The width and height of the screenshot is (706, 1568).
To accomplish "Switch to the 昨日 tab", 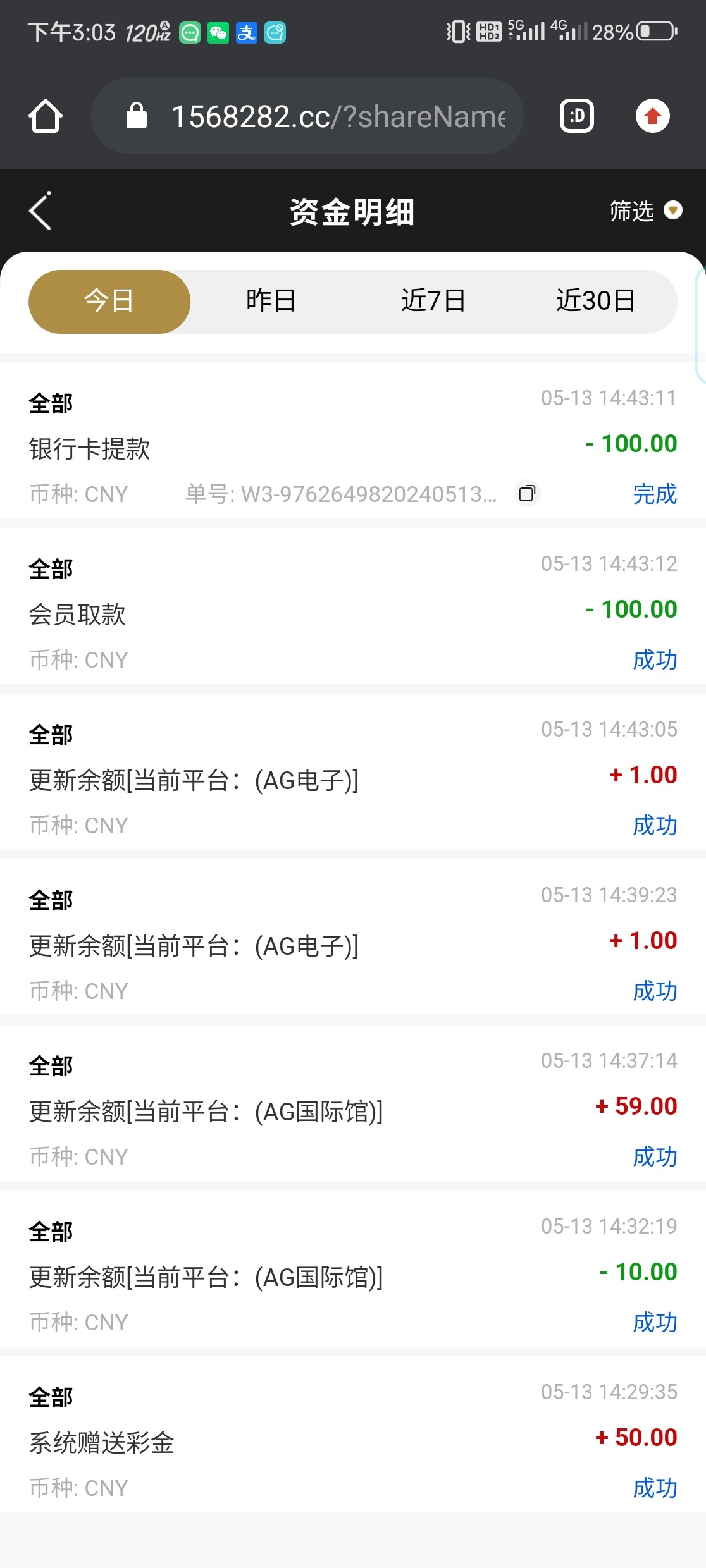I will click(271, 302).
